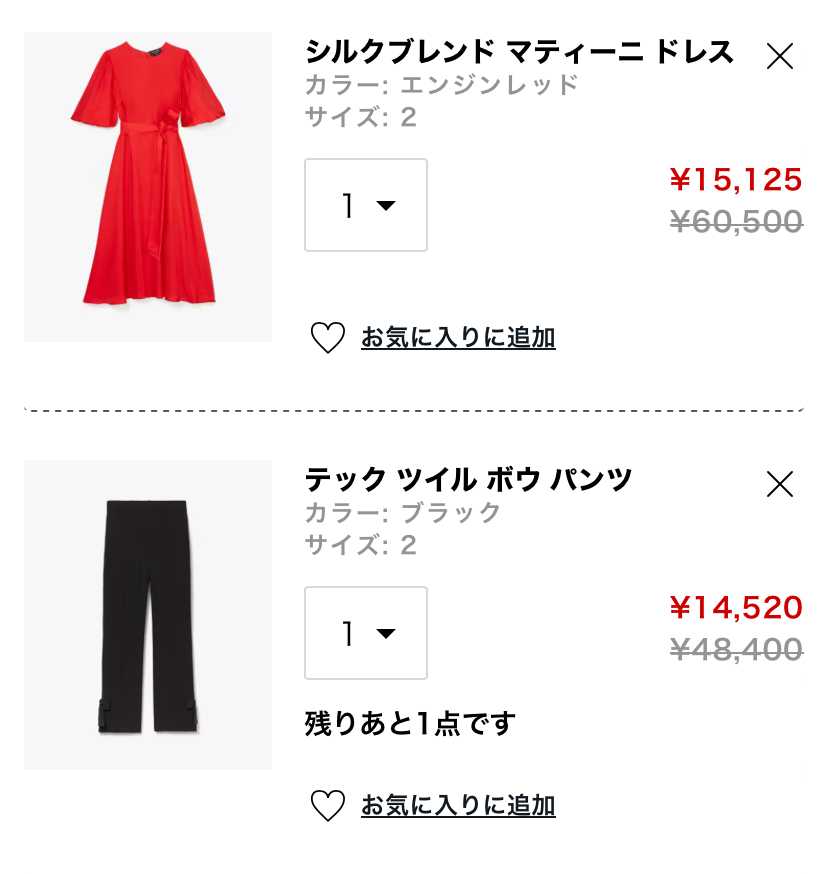Image resolution: width=828 pixels, height=874 pixels.
Task: Change quantity for the black pants
Action: tap(366, 633)
